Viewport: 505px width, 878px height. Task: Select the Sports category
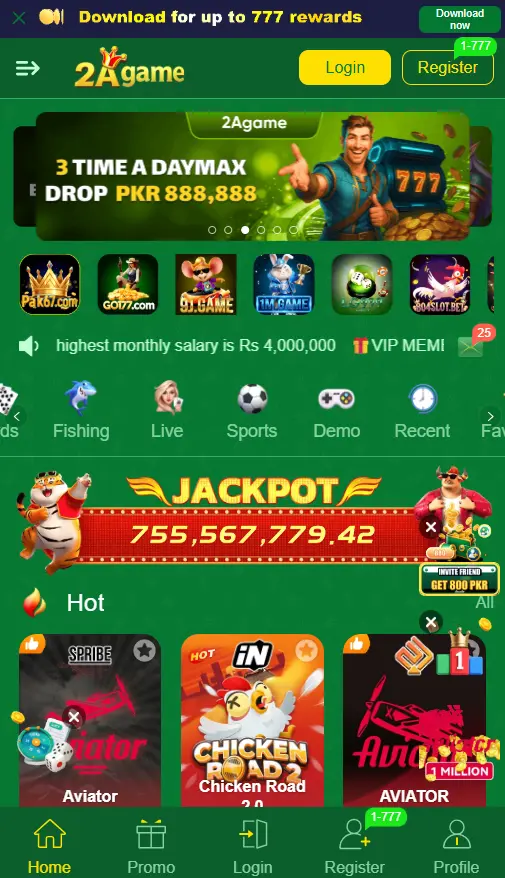[252, 410]
